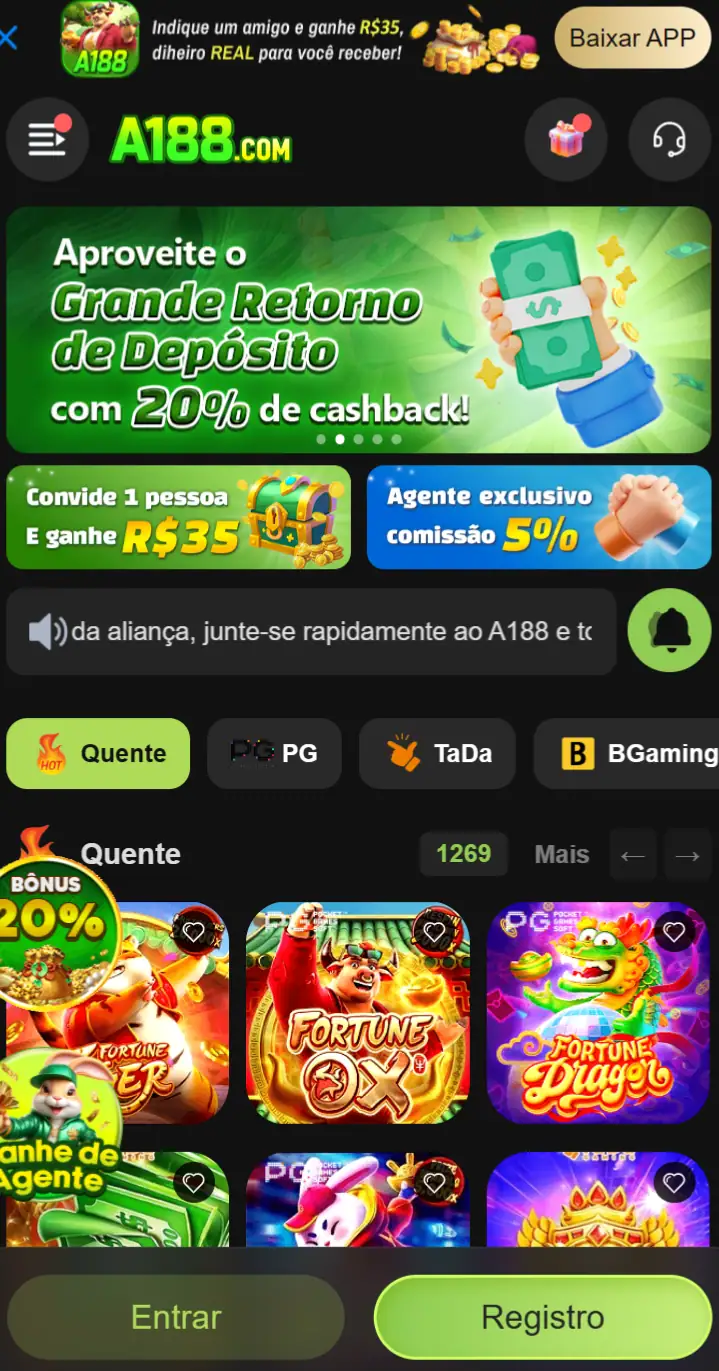Image resolution: width=719 pixels, height=1371 pixels.
Task: Favorite the Fortune Dragon game
Action: (675, 932)
